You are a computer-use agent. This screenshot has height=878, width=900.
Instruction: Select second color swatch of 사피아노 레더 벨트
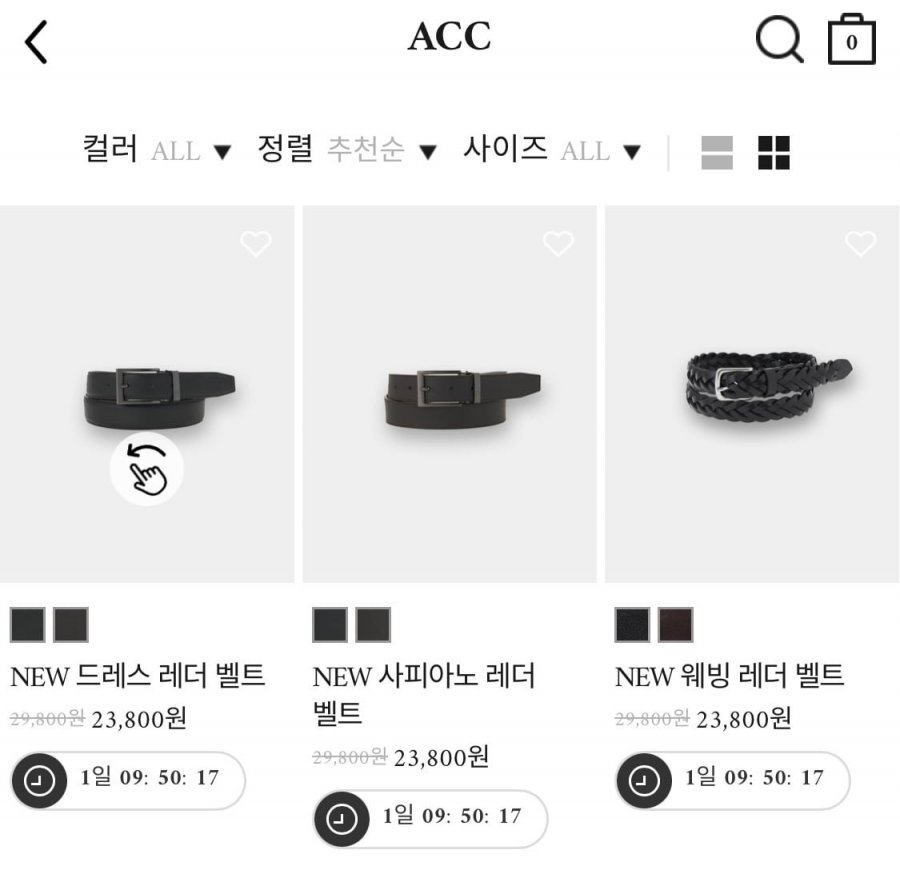pyautogui.click(x=373, y=625)
